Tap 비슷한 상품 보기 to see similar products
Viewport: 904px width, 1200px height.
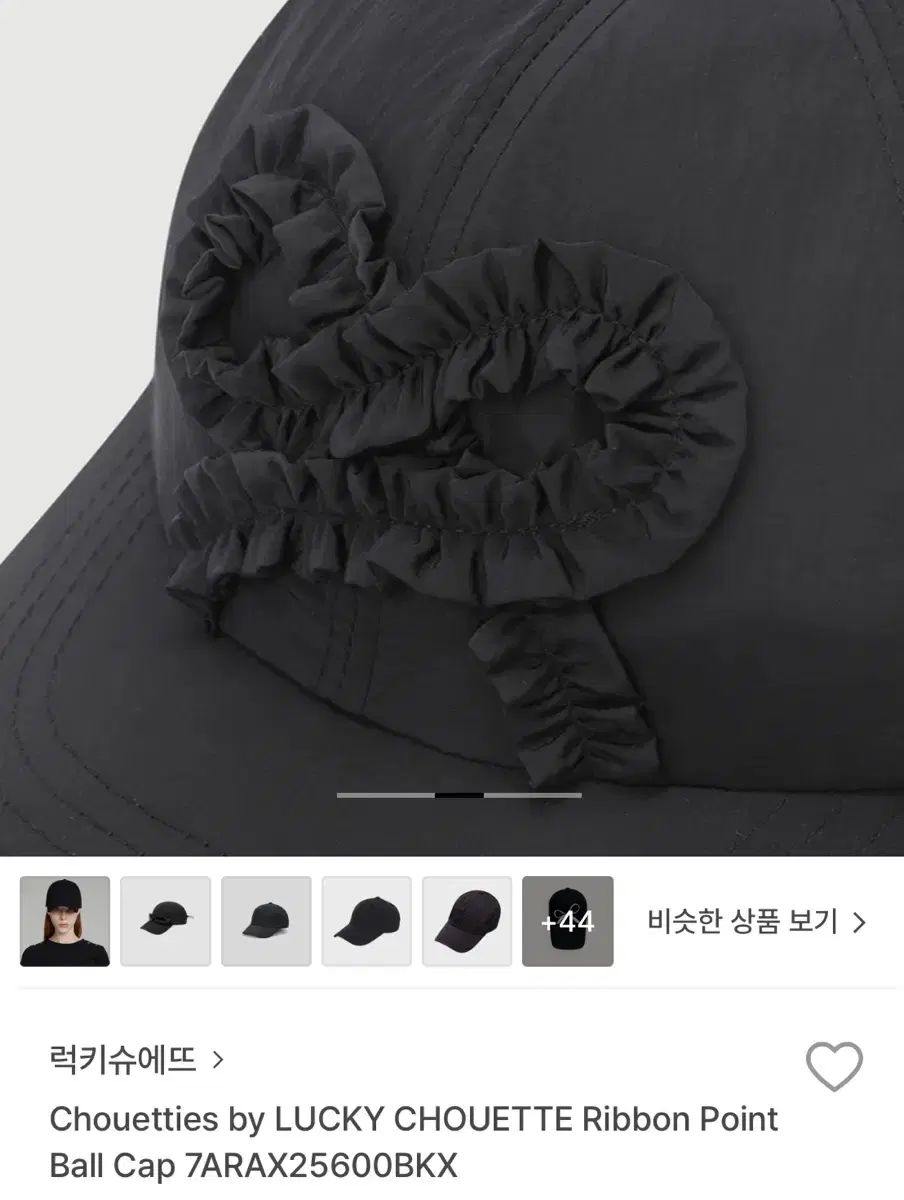[x=755, y=921]
